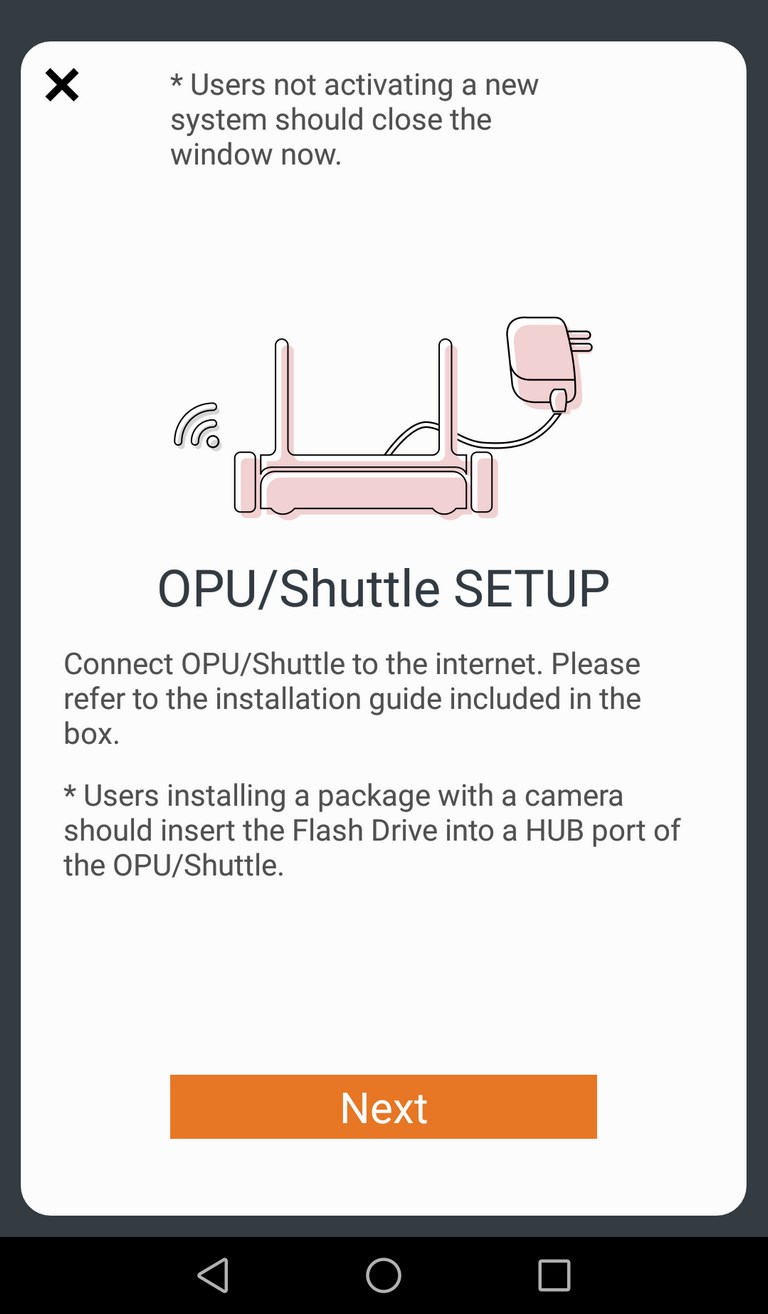
Task: Go back using the system back button
Action: (x=213, y=1275)
